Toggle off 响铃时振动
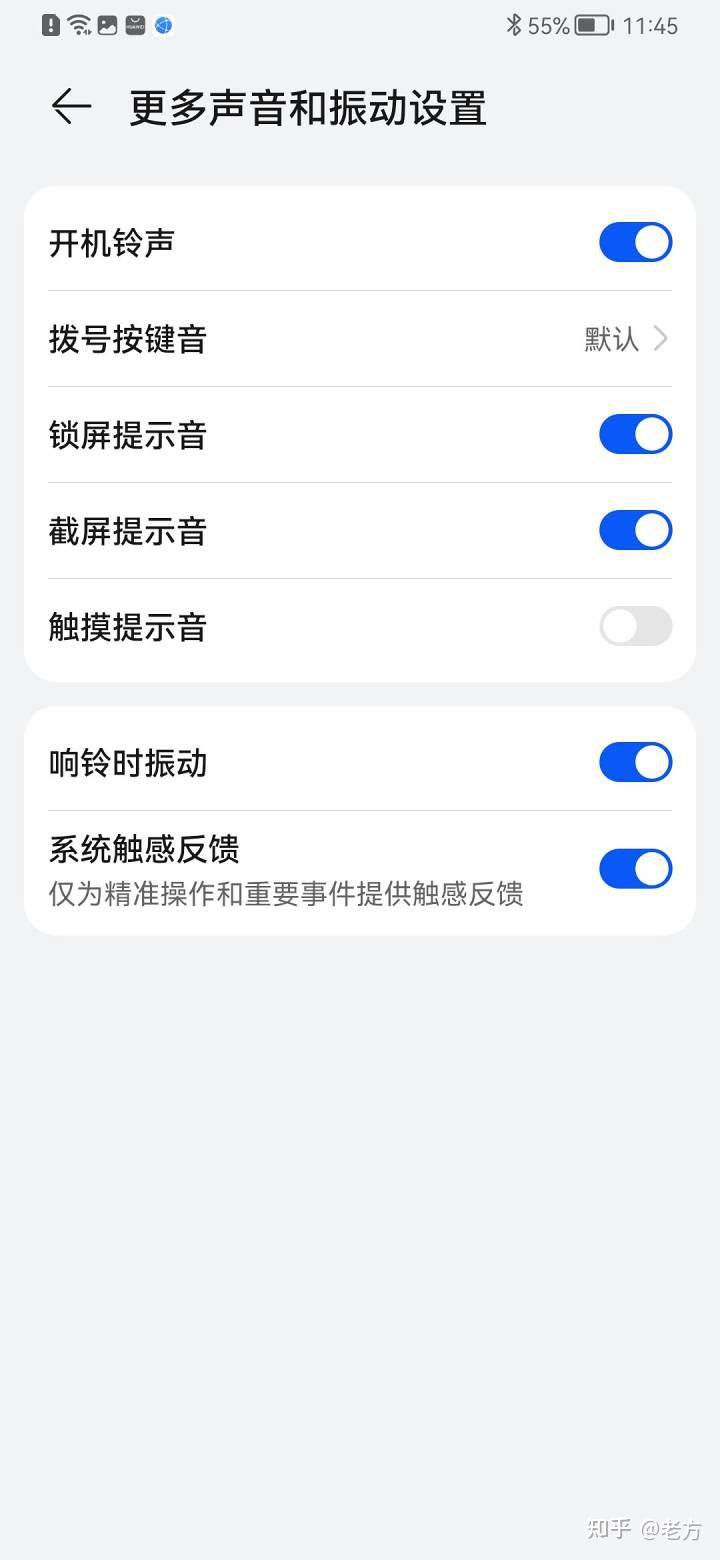 (x=635, y=762)
